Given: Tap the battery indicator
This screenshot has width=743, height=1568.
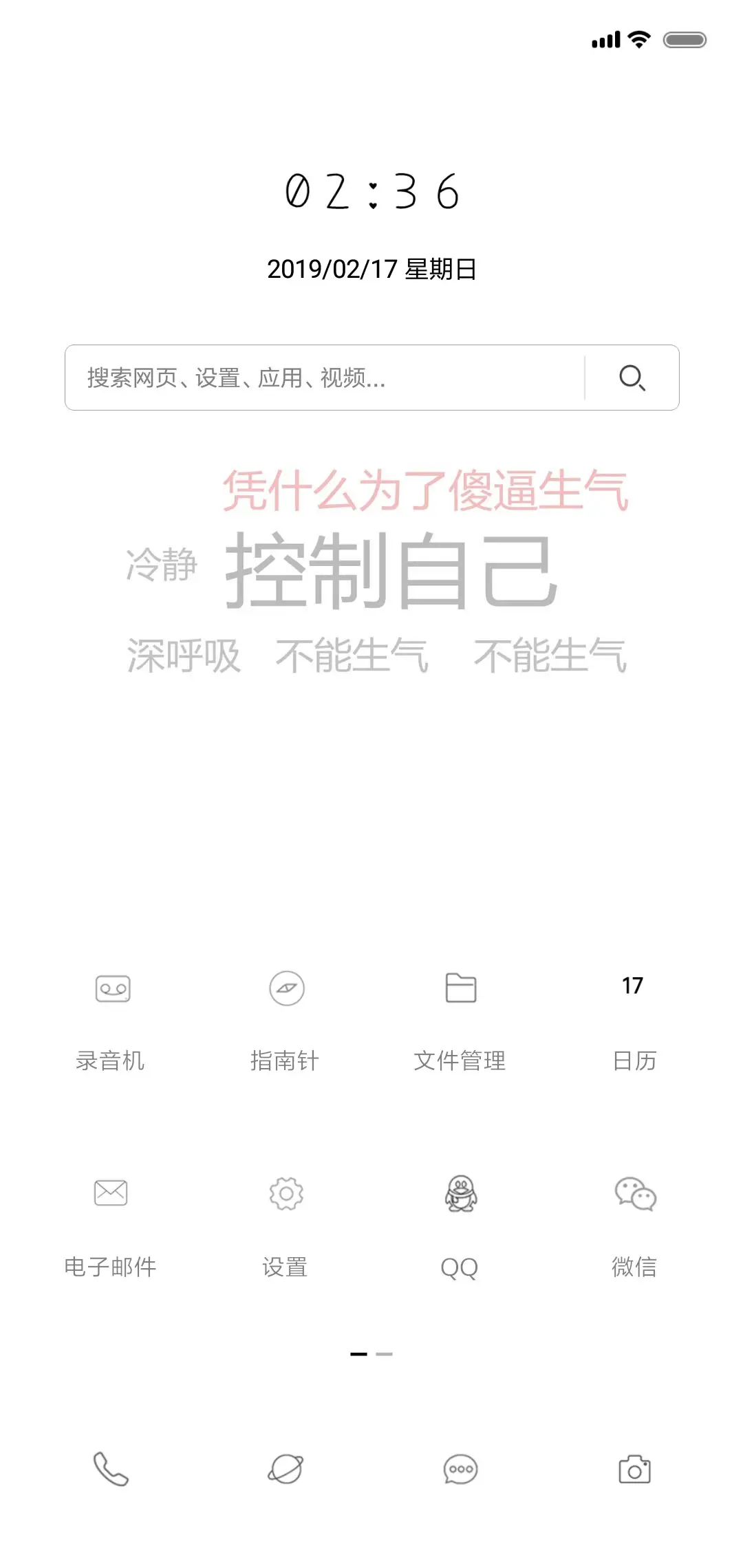Looking at the screenshot, I should pos(683,40).
